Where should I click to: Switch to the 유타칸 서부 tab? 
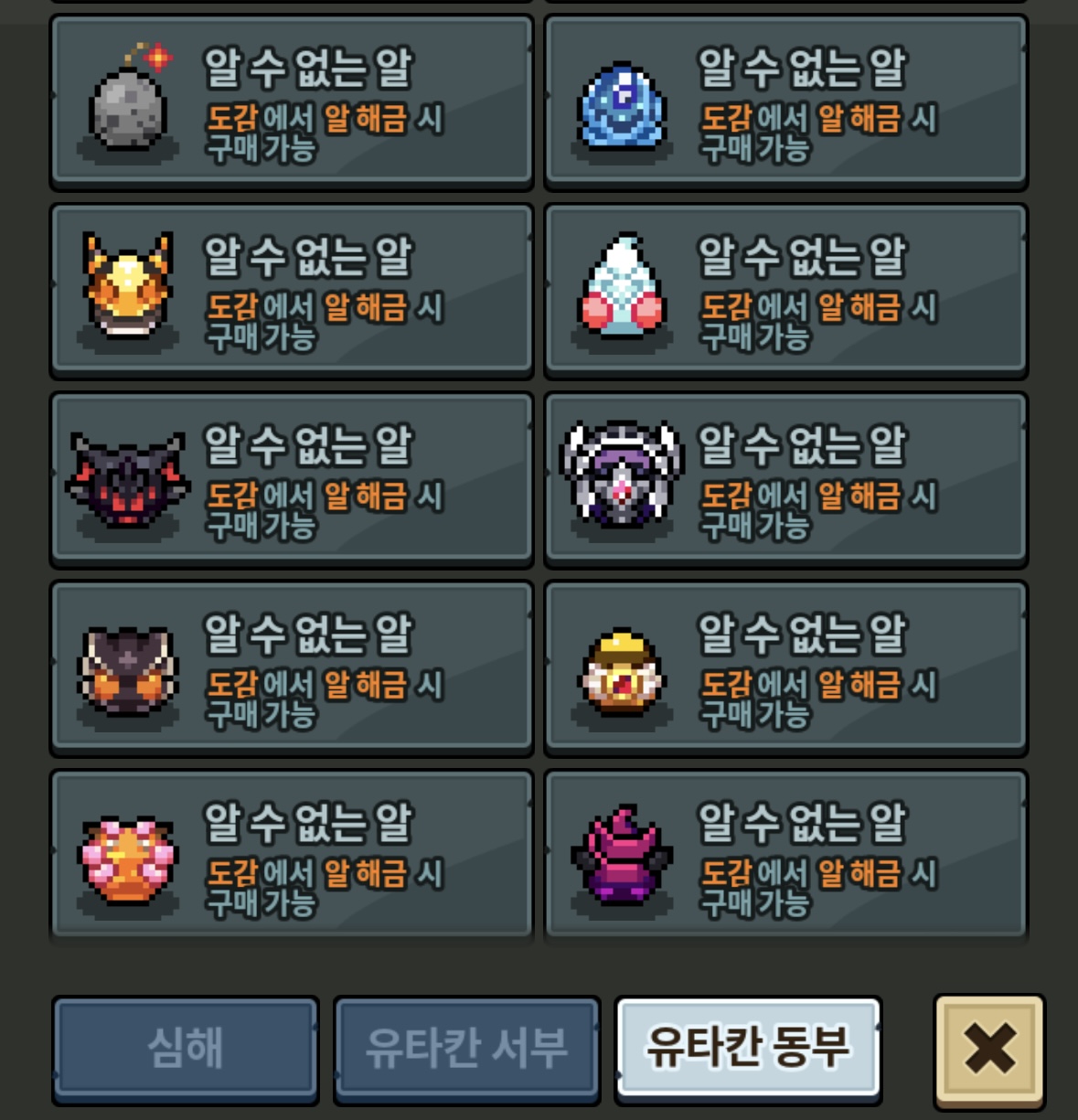click(467, 1049)
